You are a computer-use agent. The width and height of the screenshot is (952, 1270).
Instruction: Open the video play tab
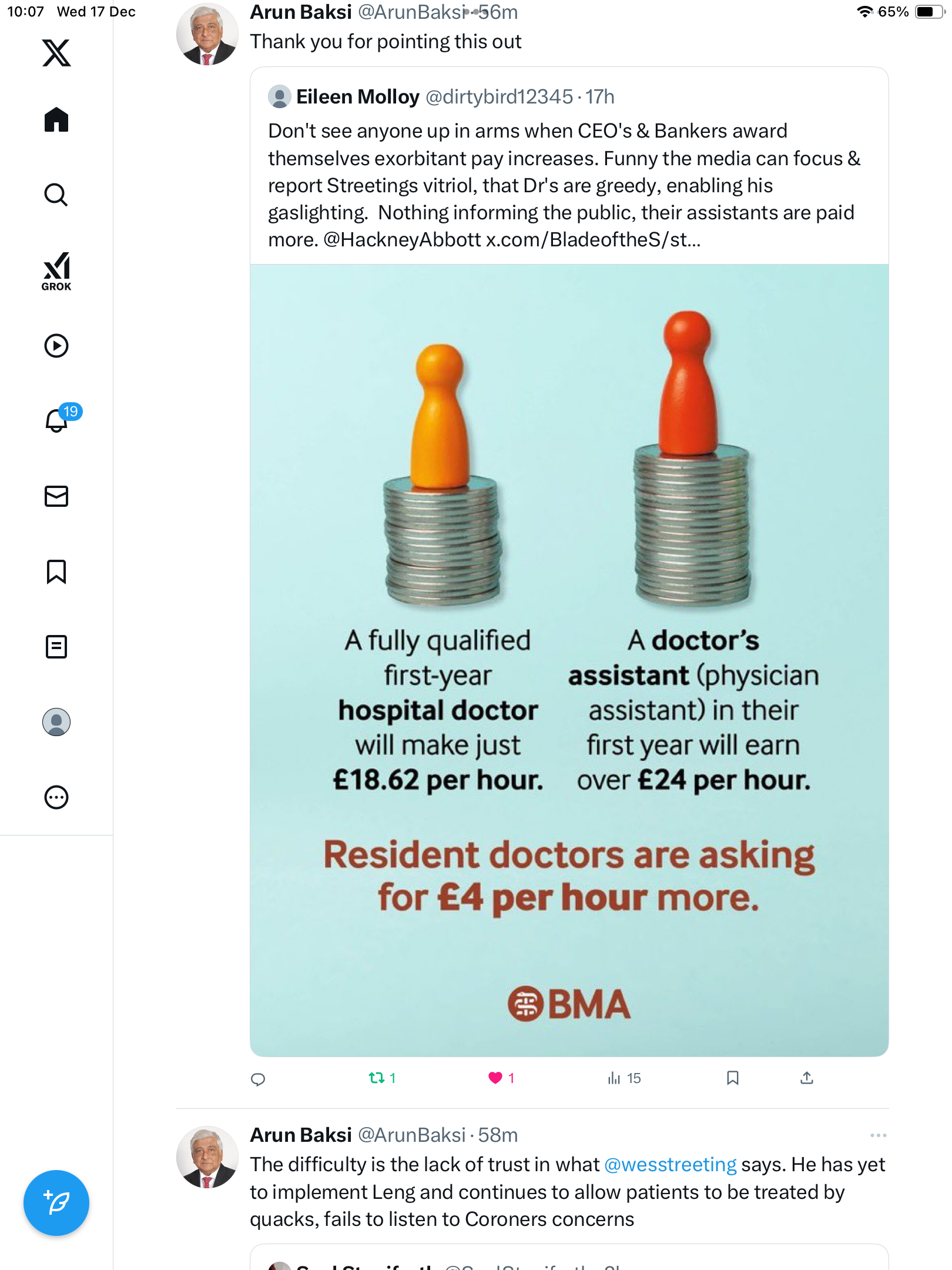pyautogui.click(x=56, y=346)
